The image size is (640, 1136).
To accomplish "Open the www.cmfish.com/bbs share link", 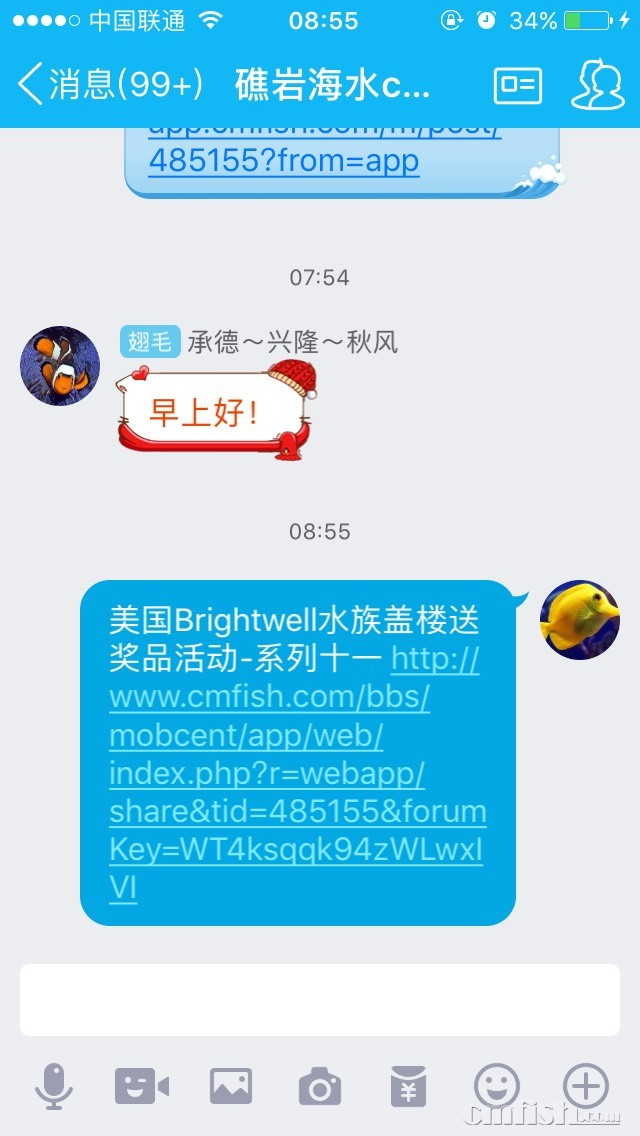I will click(296, 773).
